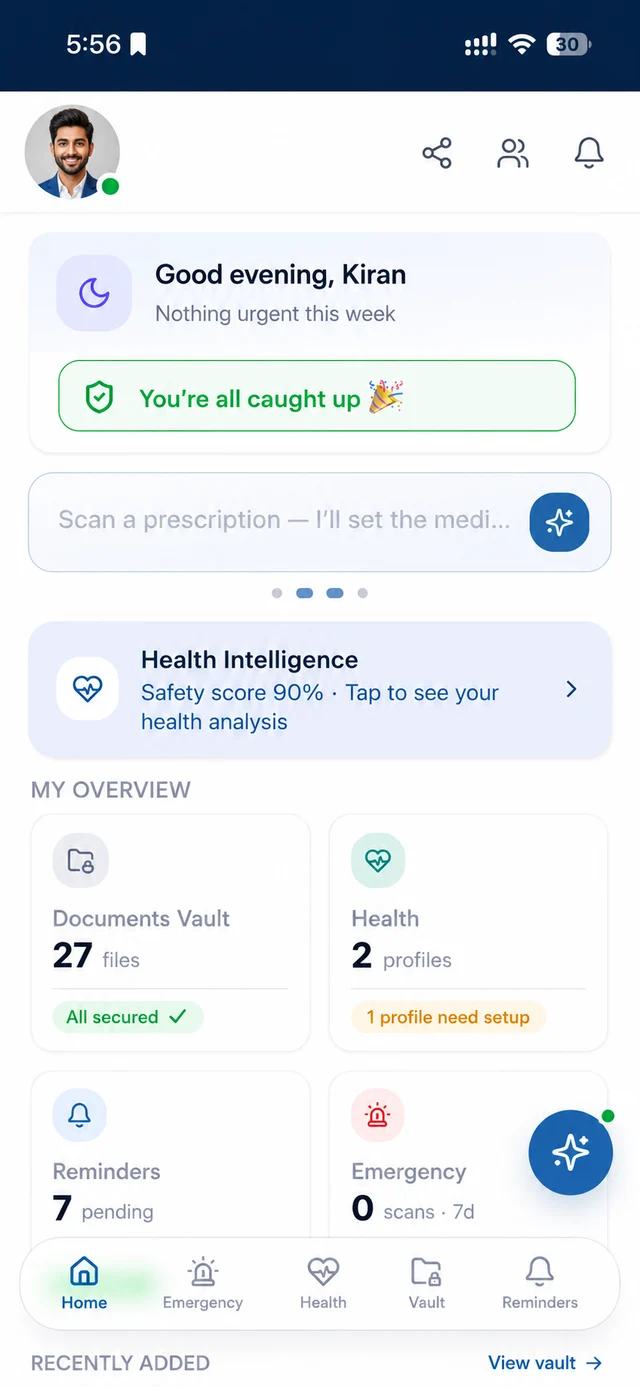The height and width of the screenshot is (1387, 640).
Task: Tap the floating AI assistant button
Action: click(x=570, y=1152)
